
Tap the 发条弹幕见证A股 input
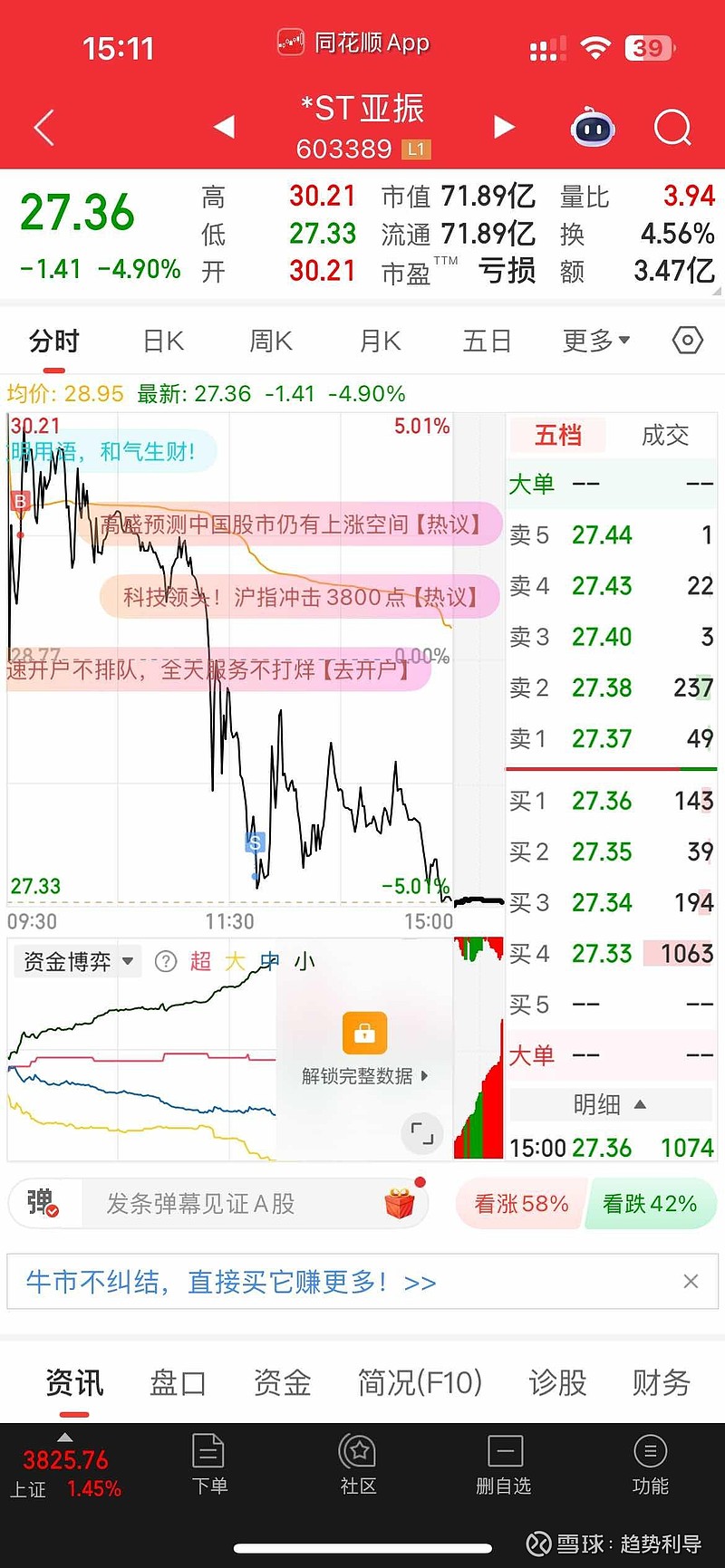(200, 1204)
